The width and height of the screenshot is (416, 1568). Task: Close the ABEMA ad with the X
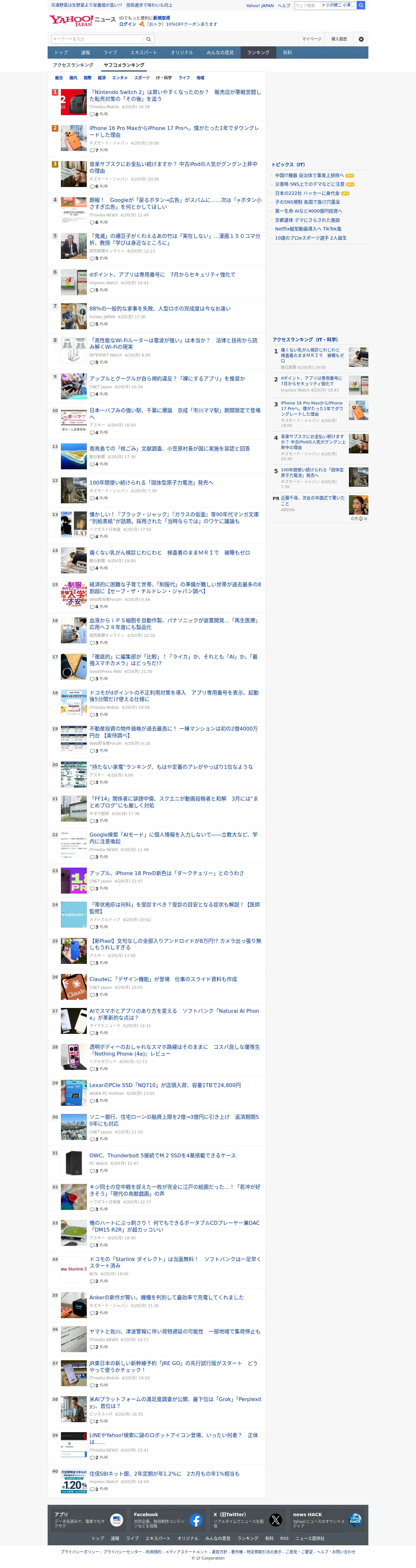click(365, 519)
